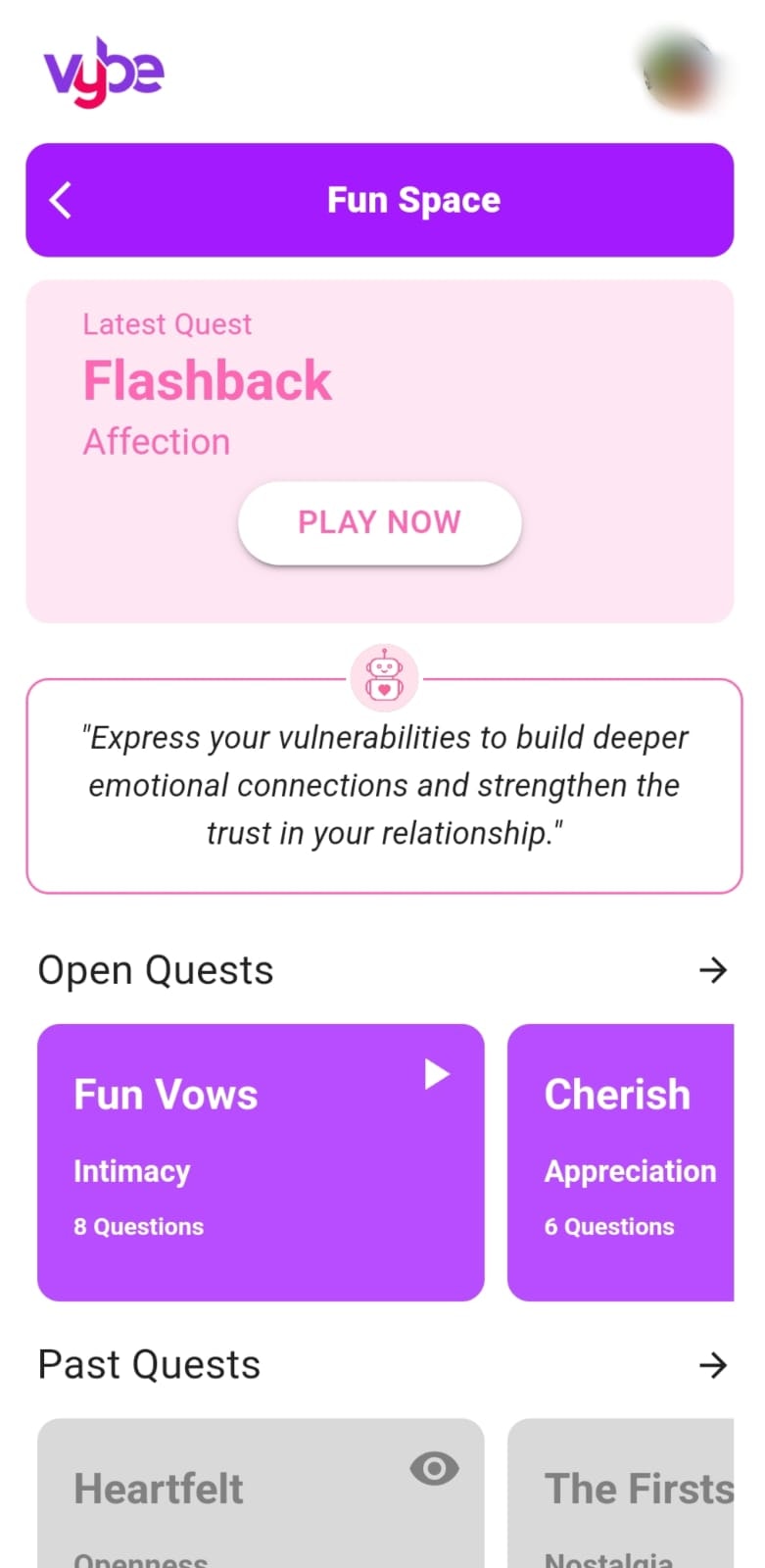Image resolution: width=765 pixels, height=1568 pixels.
Task: Tap PLAY NOW for Flashback quest
Action: (x=379, y=522)
